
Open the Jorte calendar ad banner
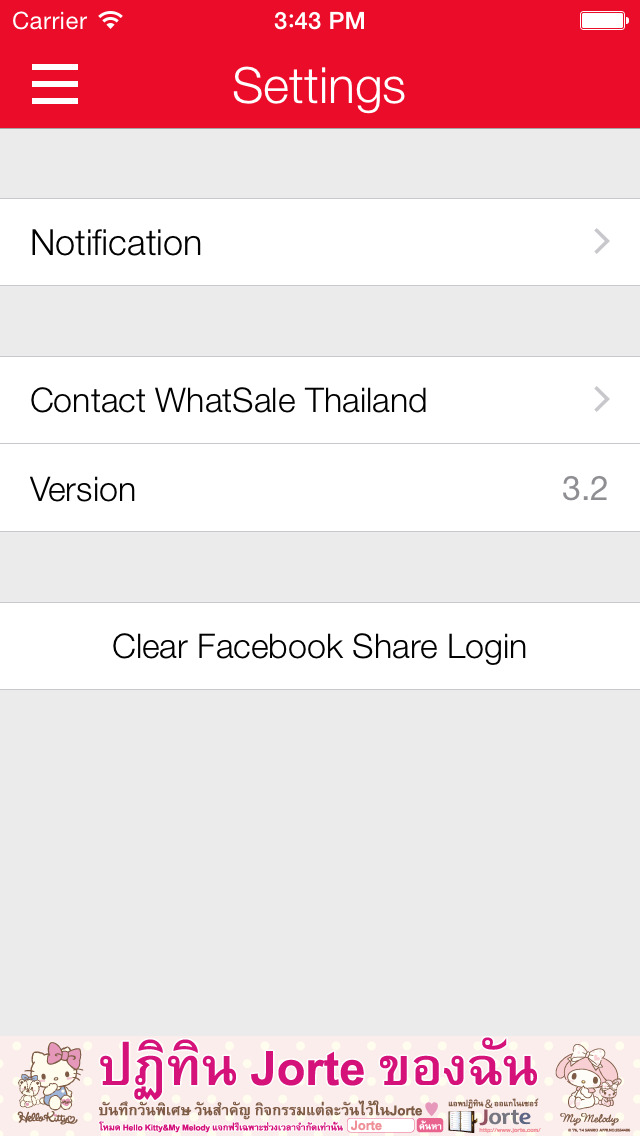pos(320,1086)
